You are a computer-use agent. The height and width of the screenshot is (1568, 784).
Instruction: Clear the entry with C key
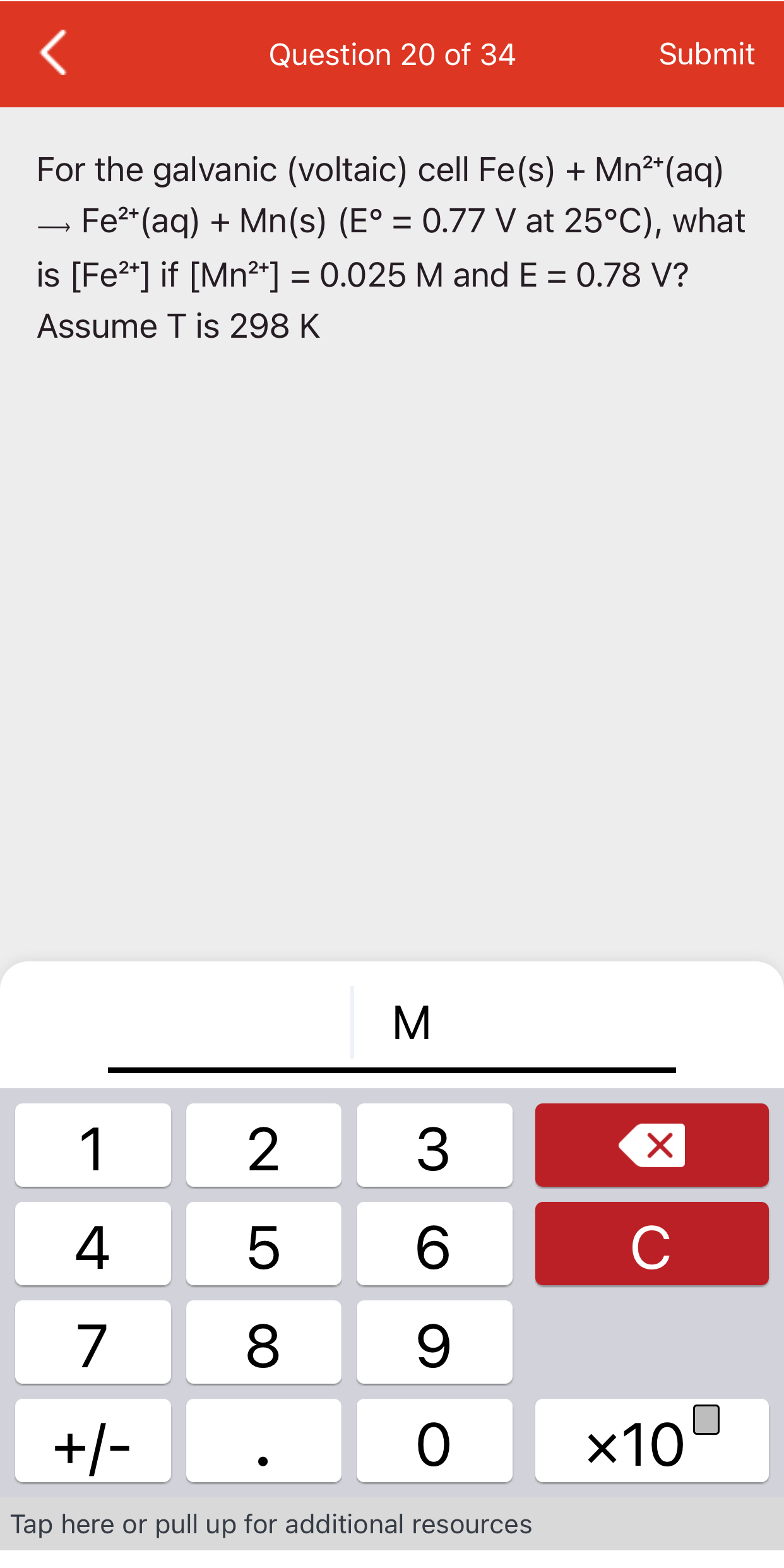click(x=651, y=1244)
